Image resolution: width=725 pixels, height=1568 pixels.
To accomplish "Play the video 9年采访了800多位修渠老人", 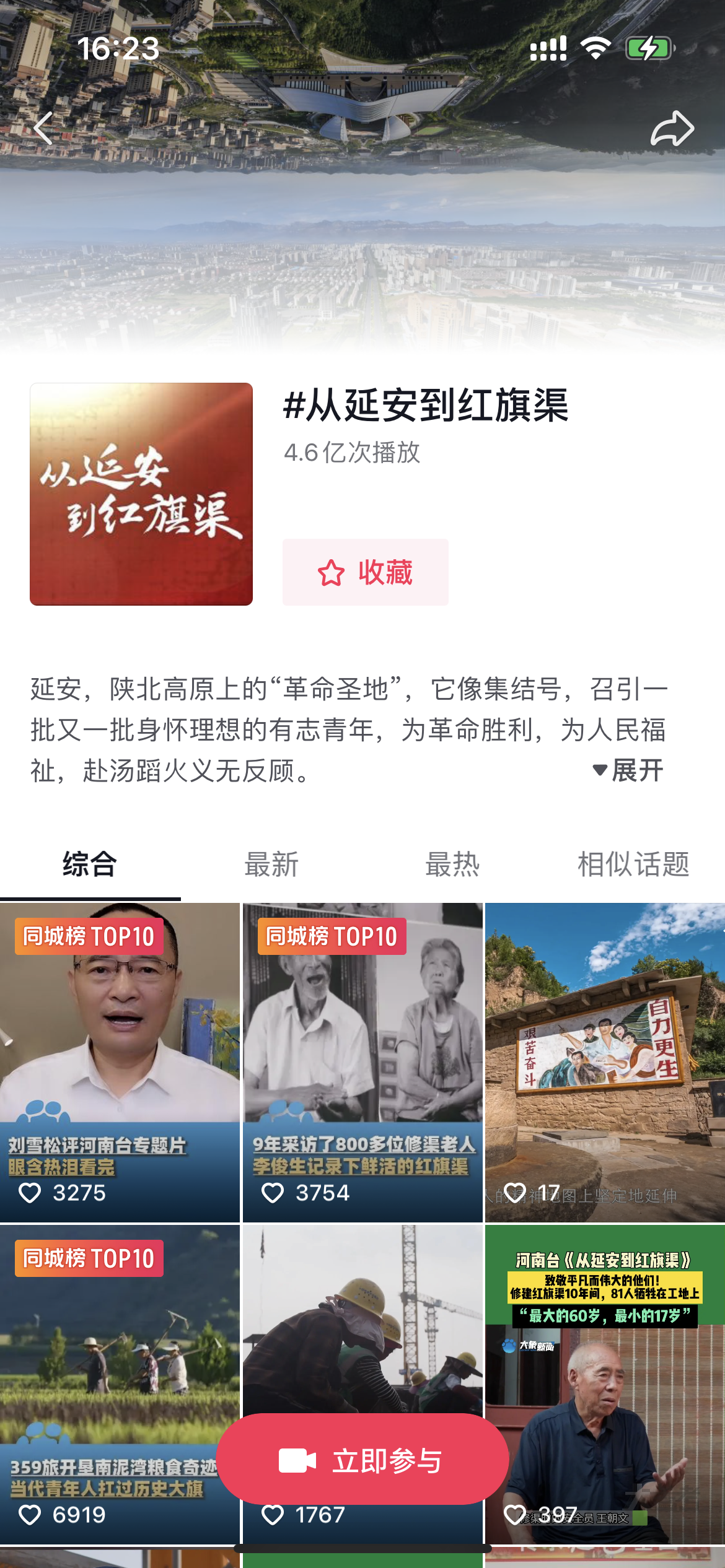I will [362, 1062].
